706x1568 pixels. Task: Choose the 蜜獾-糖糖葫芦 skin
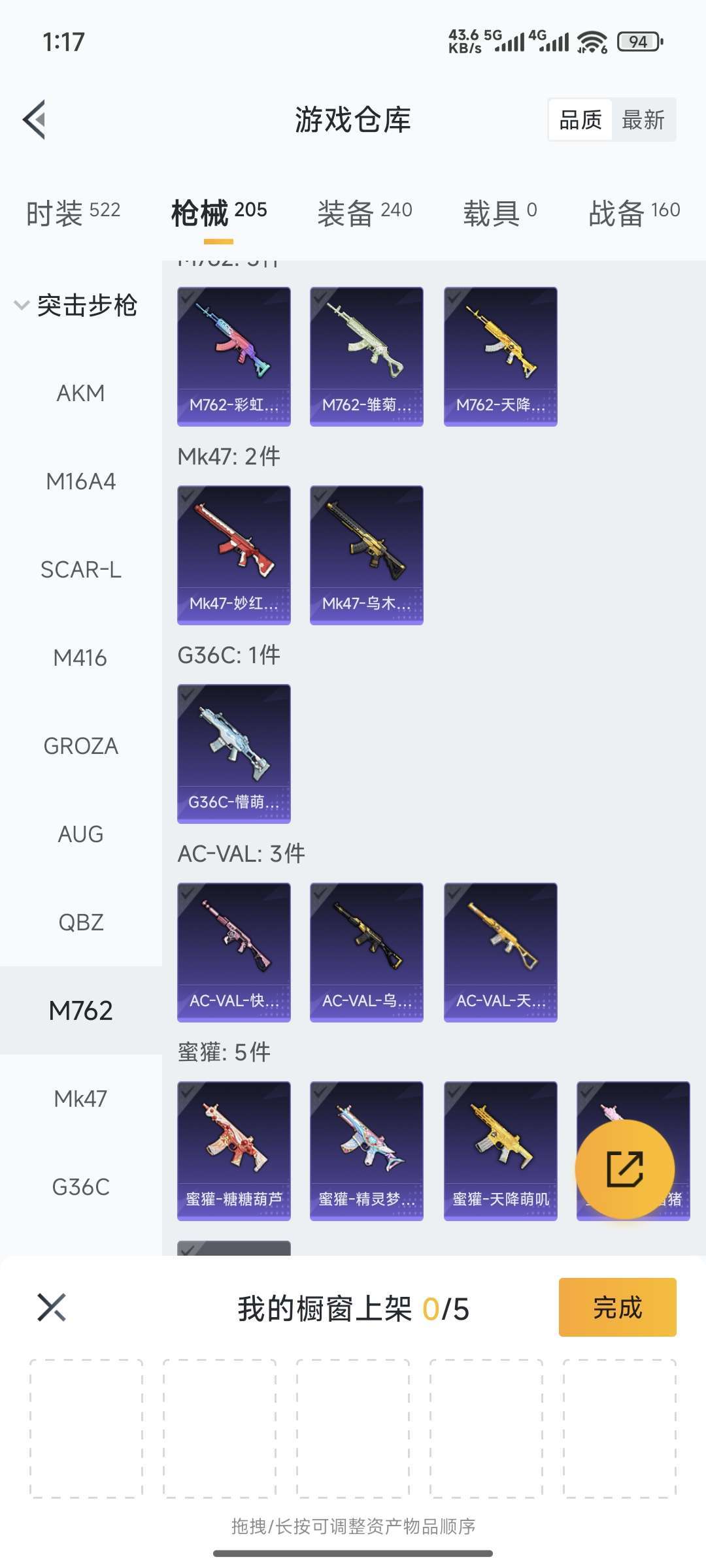(234, 1151)
